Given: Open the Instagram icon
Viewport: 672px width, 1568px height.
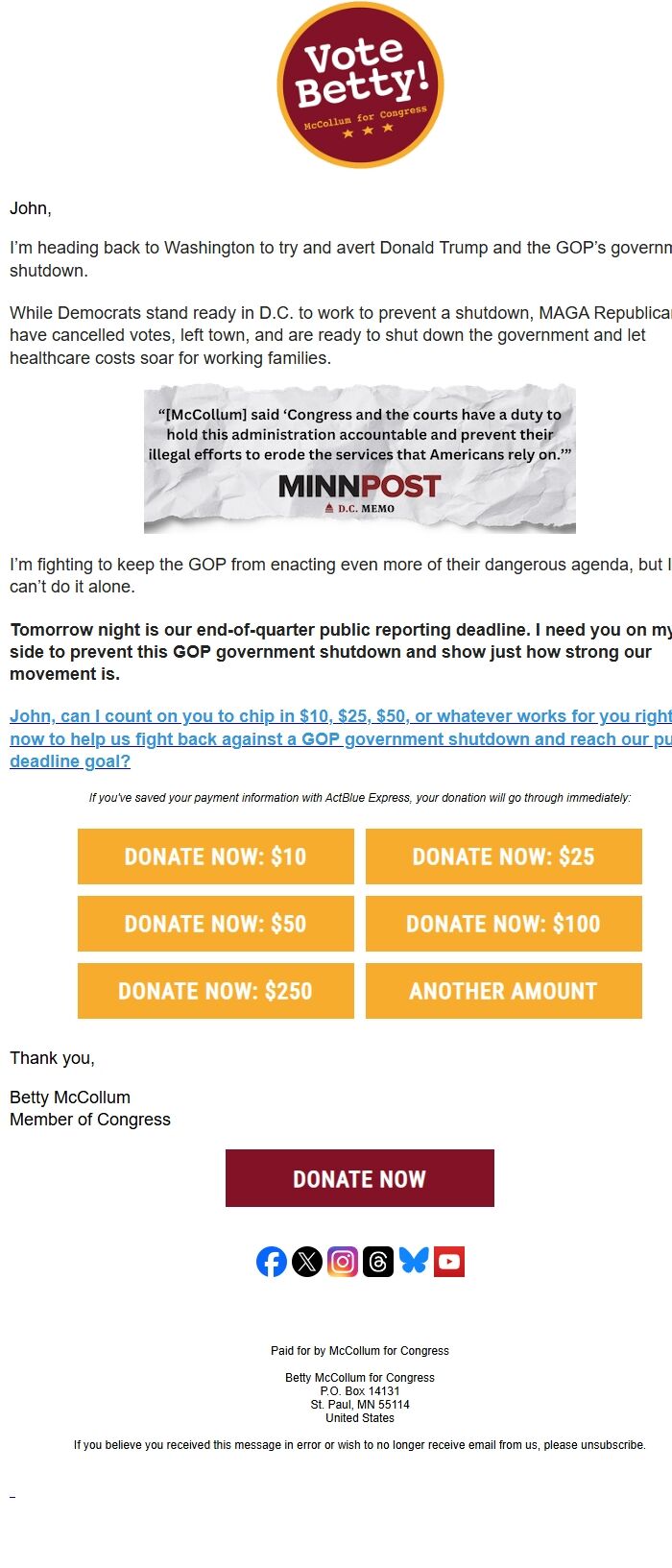Looking at the screenshot, I should tap(343, 1262).
